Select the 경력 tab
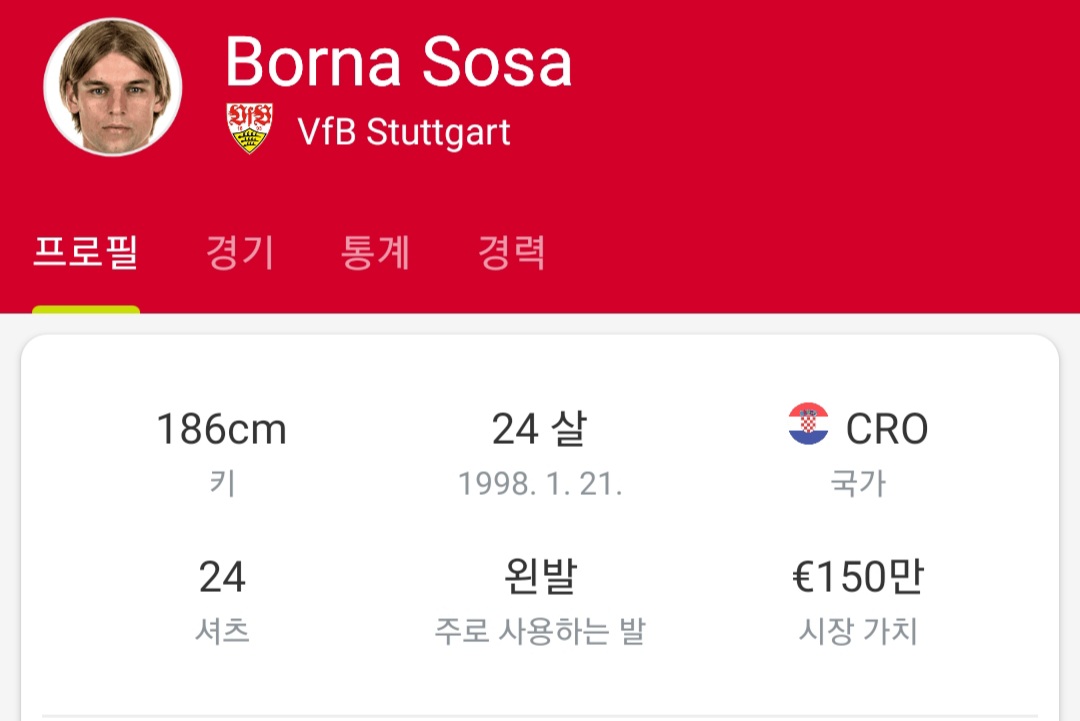Viewport: 1080px width, 721px height. click(x=511, y=252)
